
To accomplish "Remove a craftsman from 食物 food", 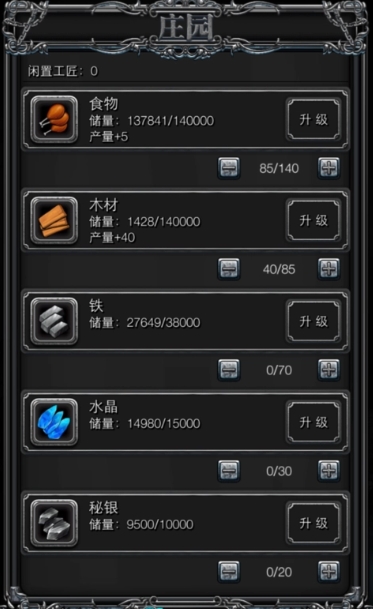I will point(229,168).
